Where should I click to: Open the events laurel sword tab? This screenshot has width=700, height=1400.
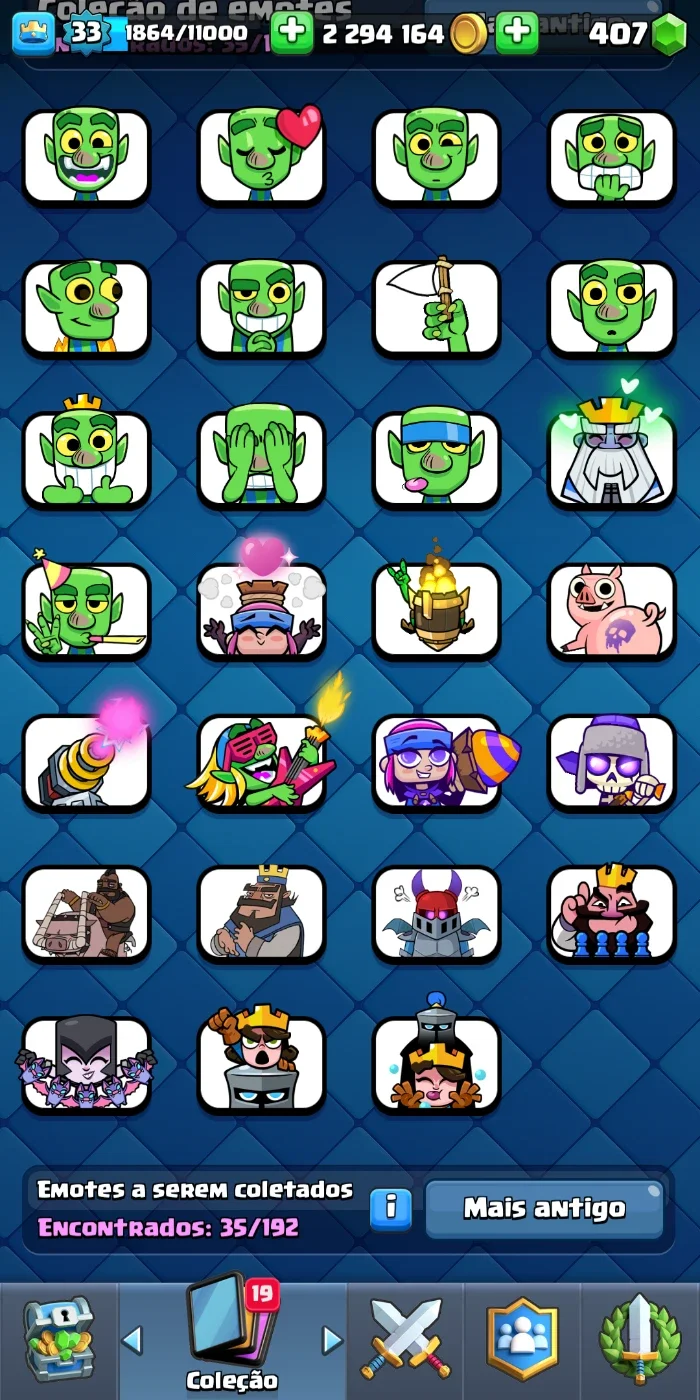[x=640, y=1340]
